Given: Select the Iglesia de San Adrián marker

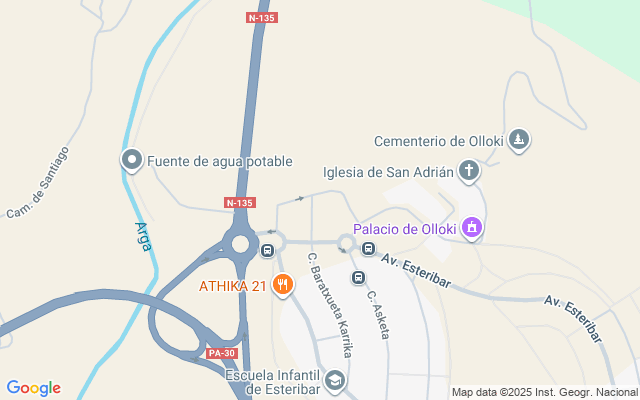Looking at the screenshot, I should [469, 171].
